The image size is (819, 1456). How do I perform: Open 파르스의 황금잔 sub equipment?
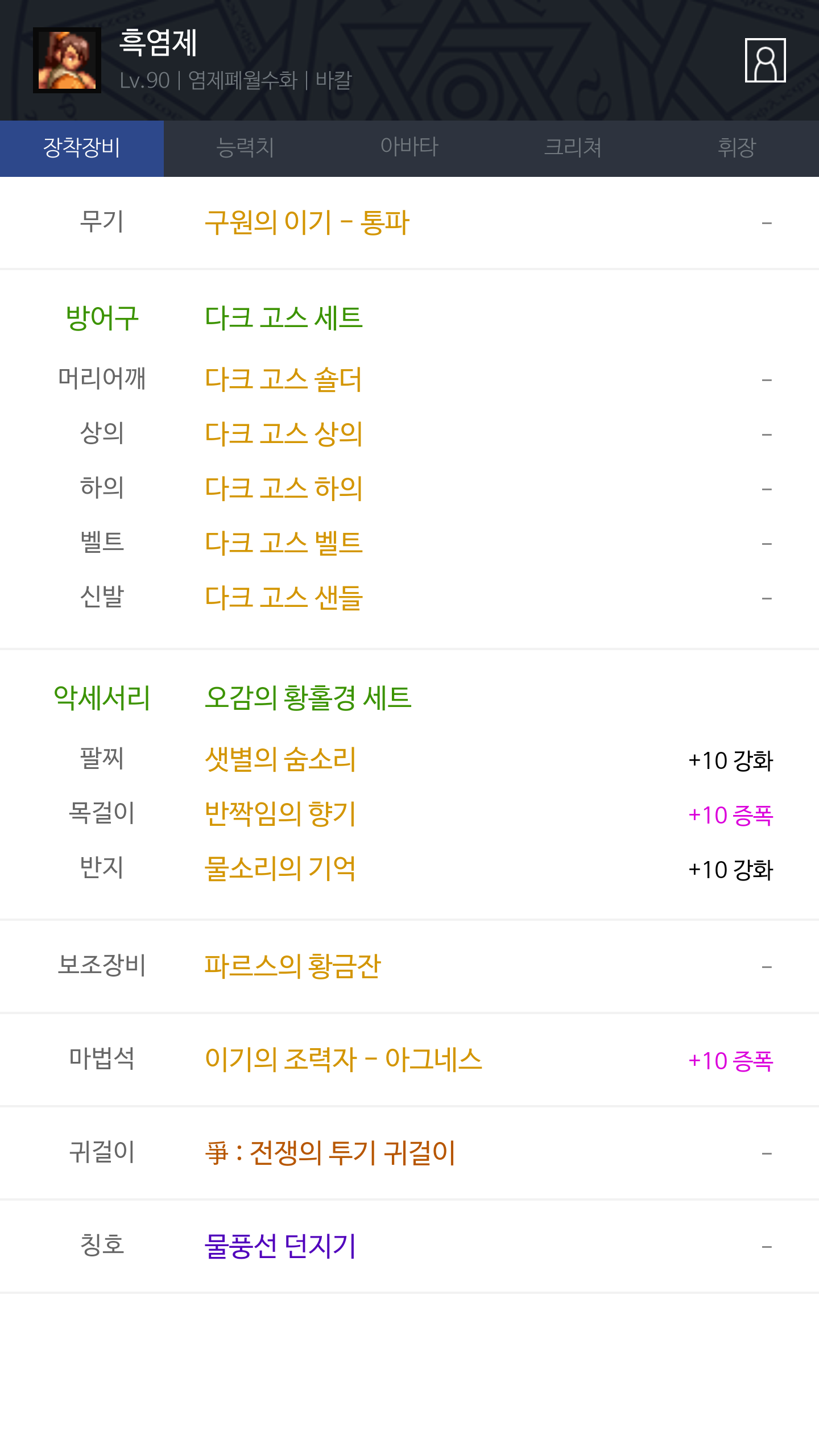click(292, 966)
